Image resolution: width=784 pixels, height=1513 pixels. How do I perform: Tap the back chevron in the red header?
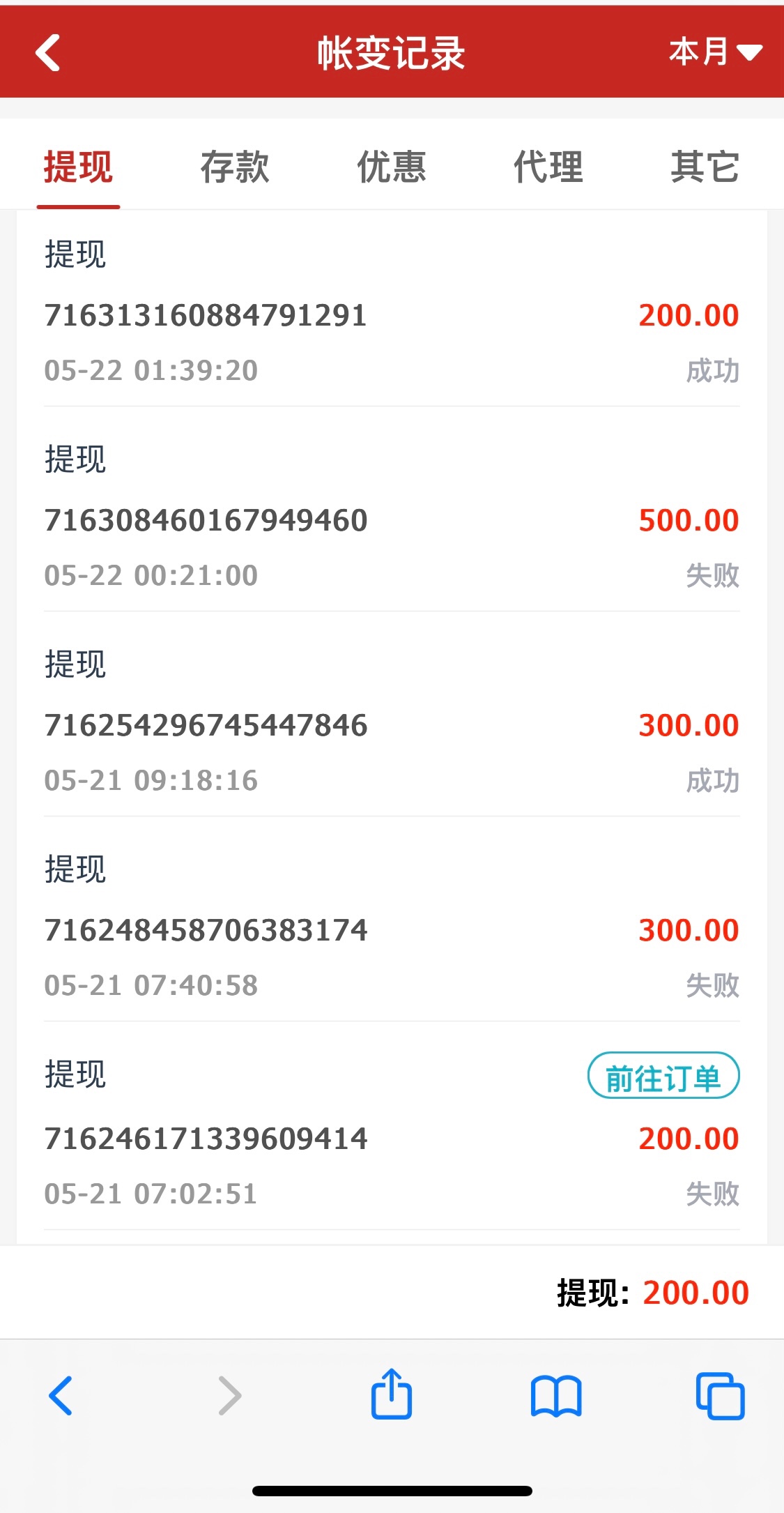(x=47, y=53)
